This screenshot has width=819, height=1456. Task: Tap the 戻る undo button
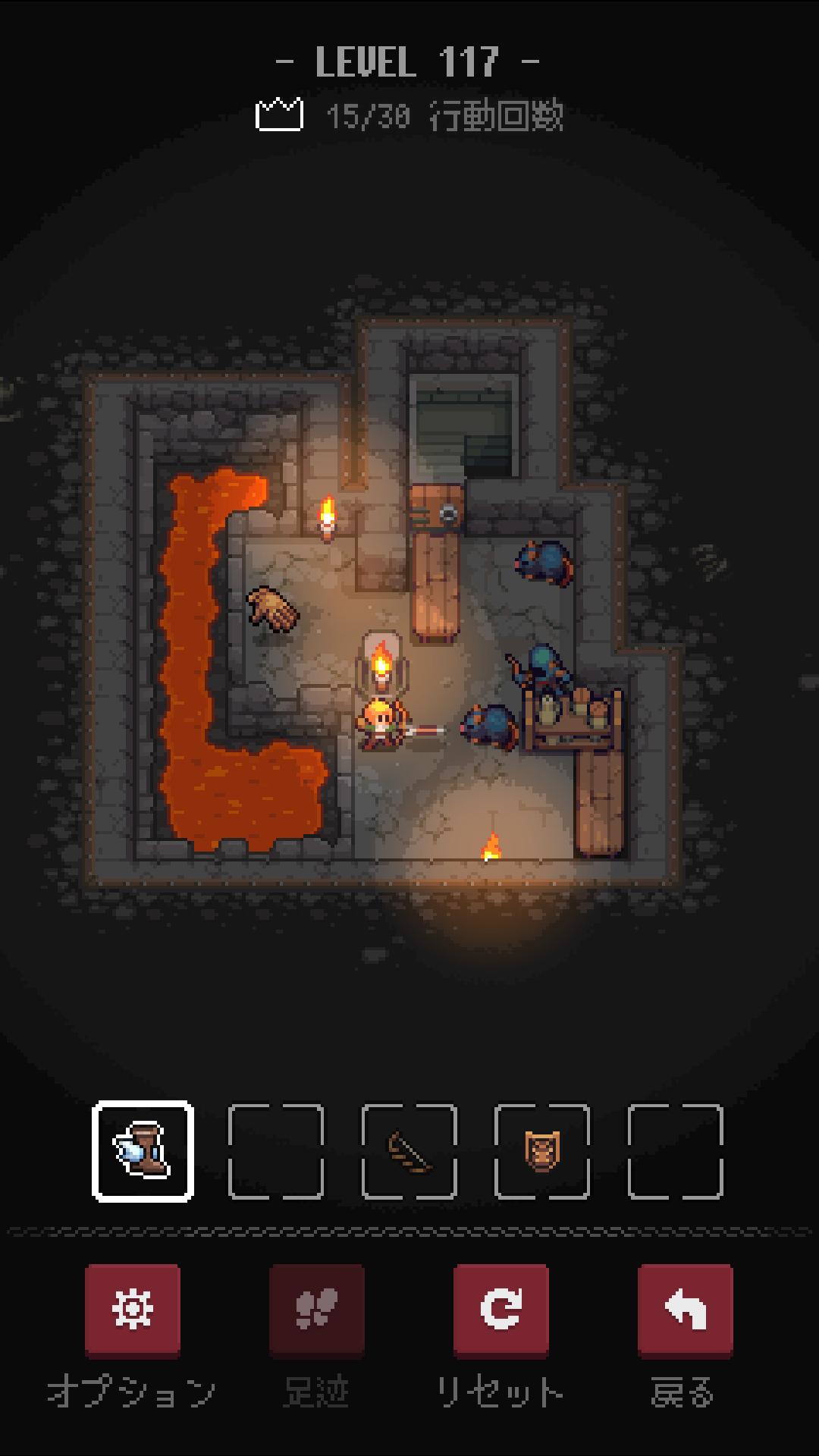click(685, 1309)
